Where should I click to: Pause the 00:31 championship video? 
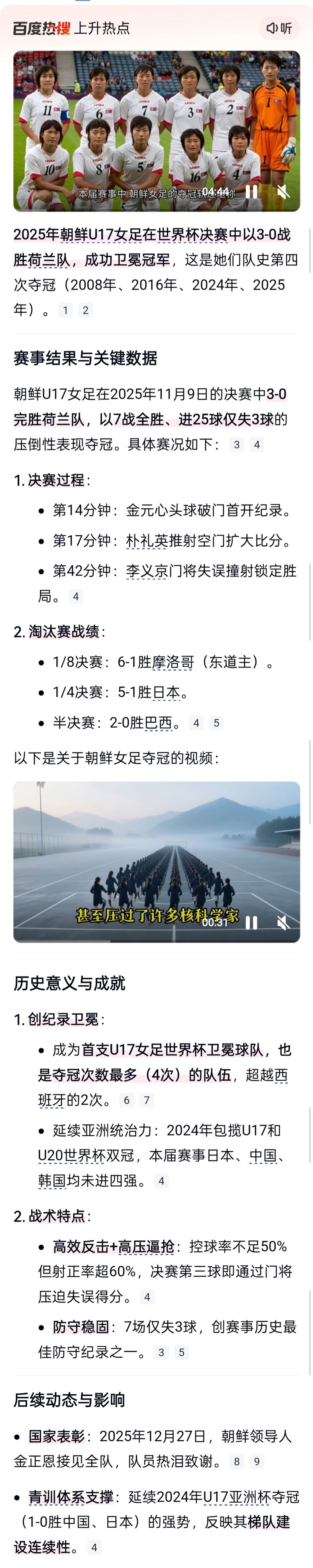tap(251, 923)
